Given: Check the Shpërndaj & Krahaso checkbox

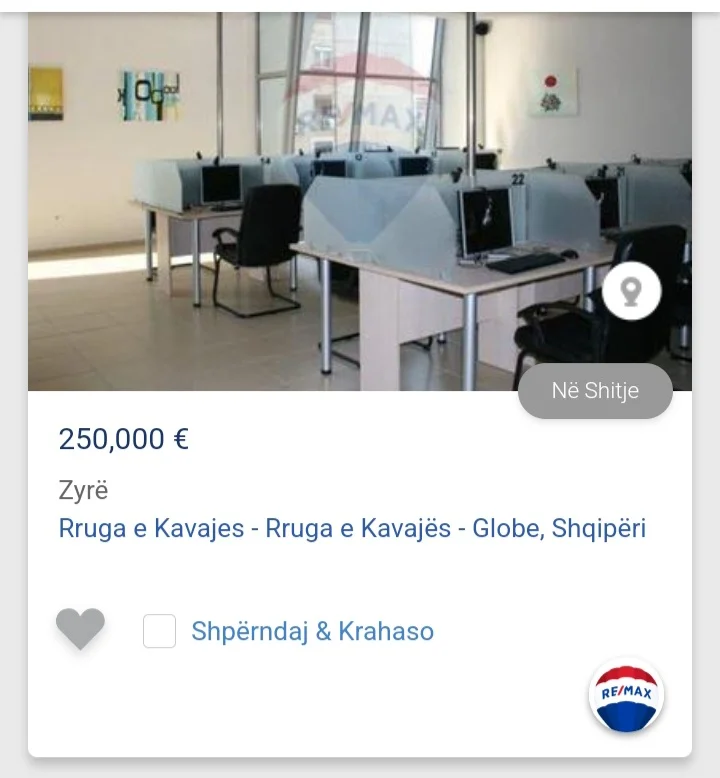Looking at the screenshot, I should (x=160, y=631).
